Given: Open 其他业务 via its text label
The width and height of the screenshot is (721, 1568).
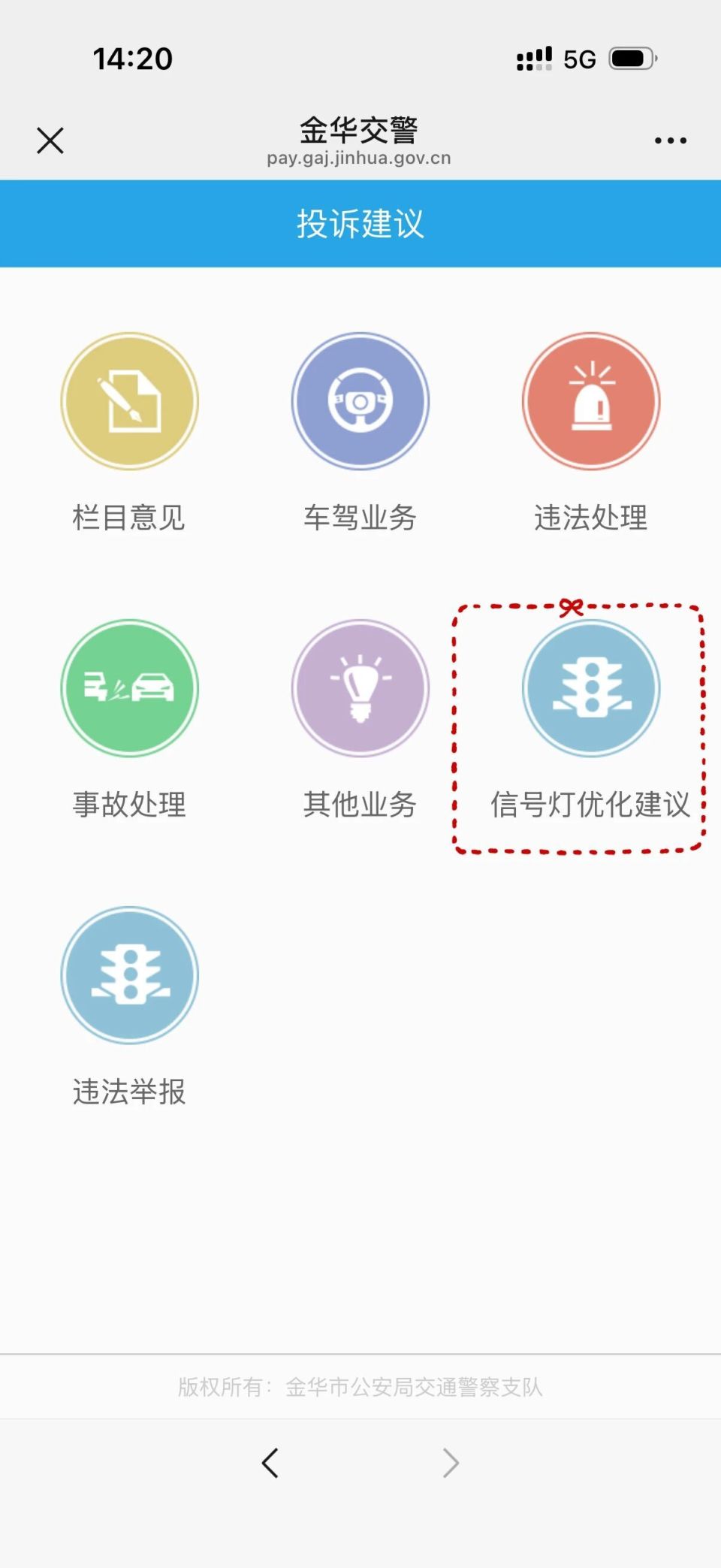Looking at the screenshot, I should (x=360, y=805).
